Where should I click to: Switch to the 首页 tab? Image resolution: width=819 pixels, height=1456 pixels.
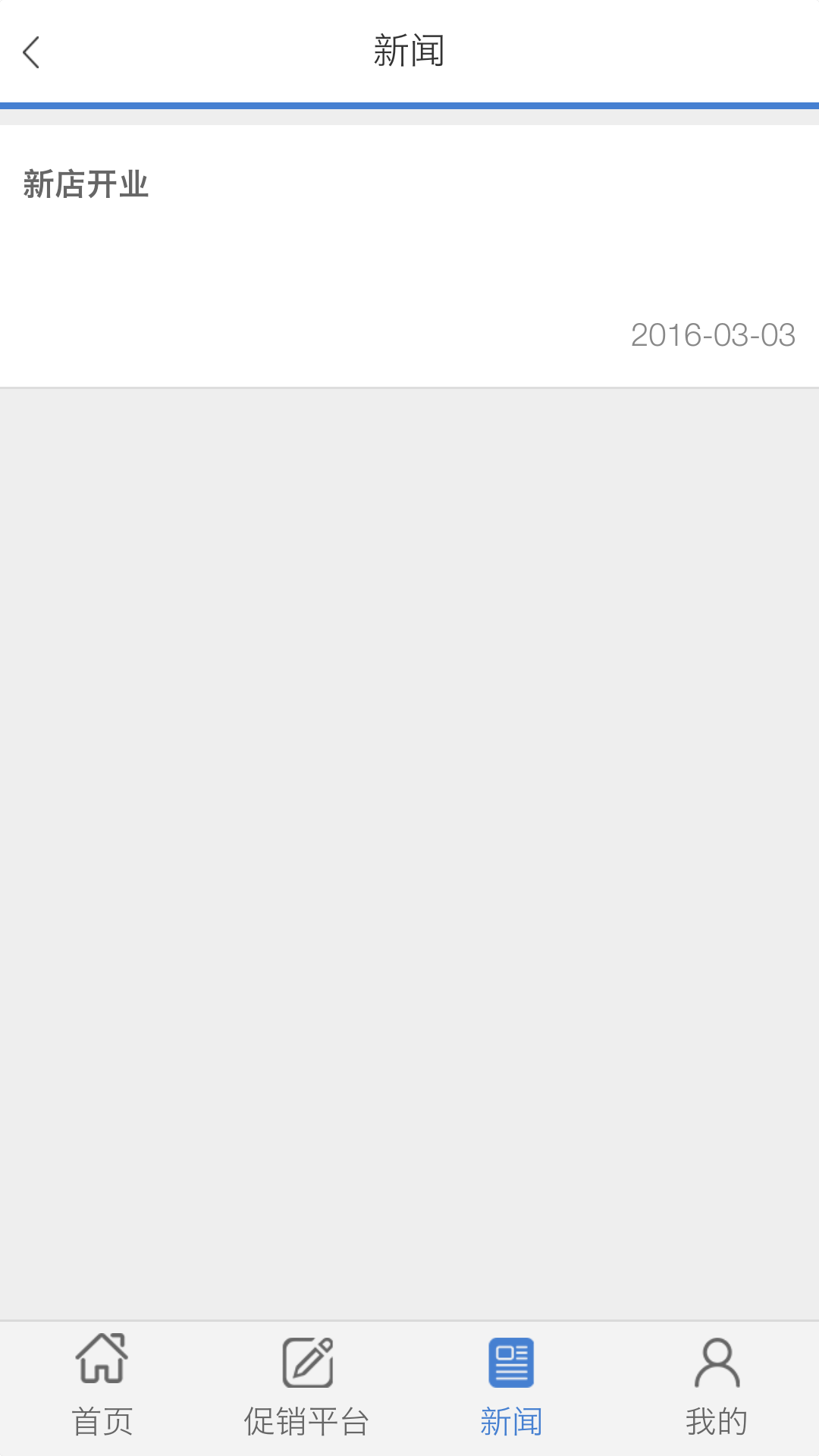102,1389
